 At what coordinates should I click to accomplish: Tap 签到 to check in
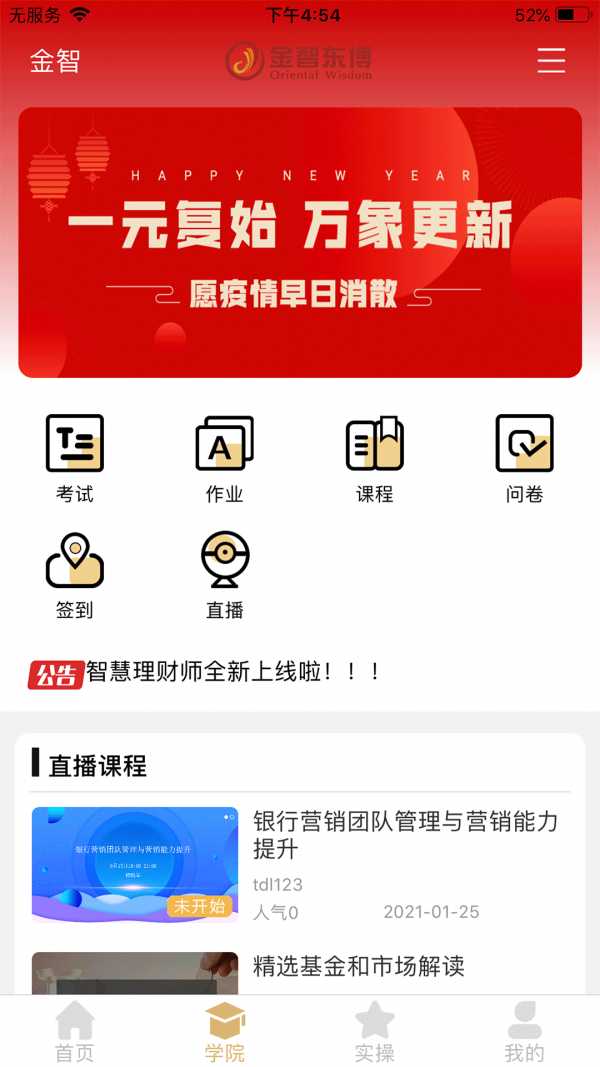(75, 574)
